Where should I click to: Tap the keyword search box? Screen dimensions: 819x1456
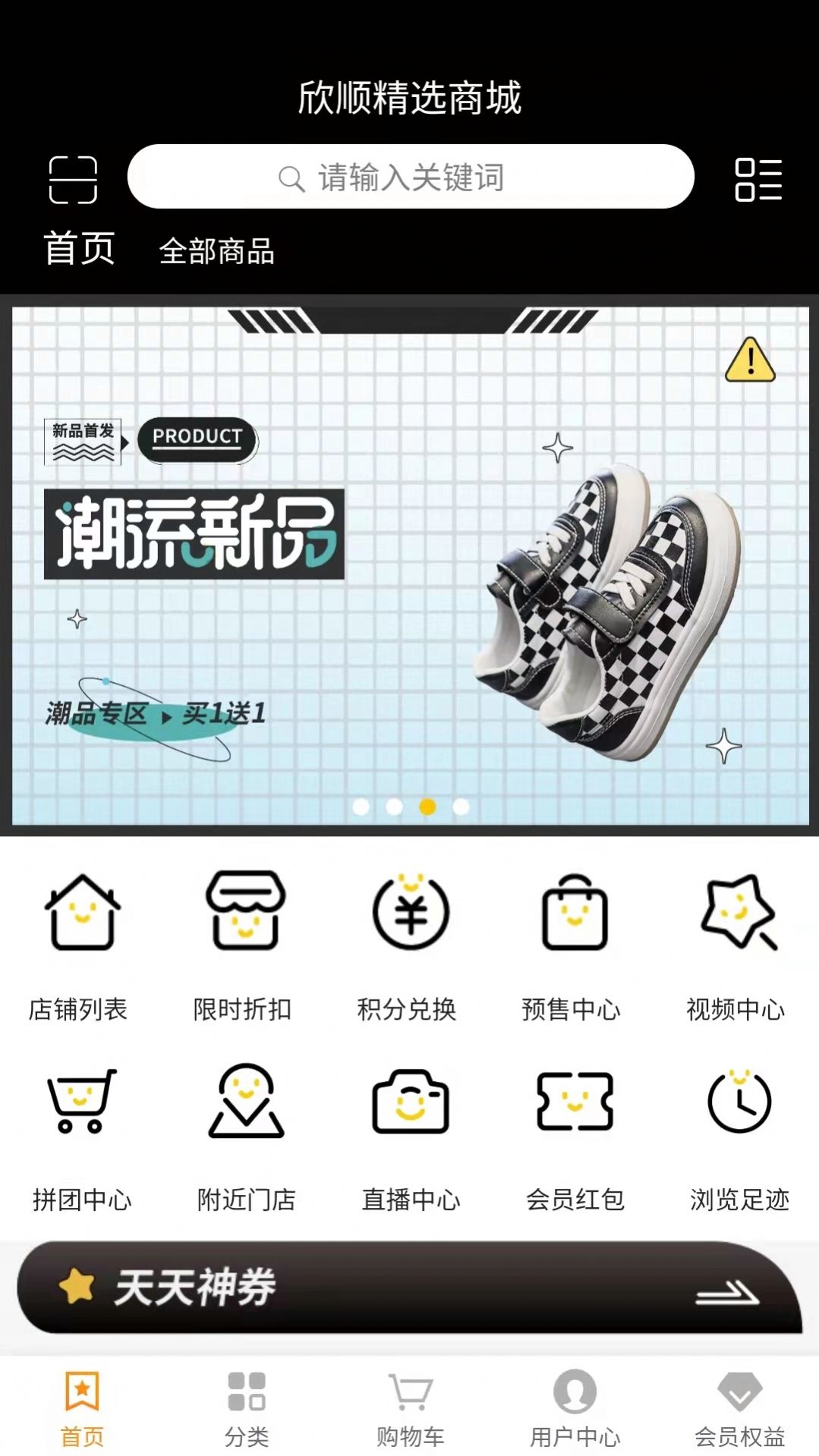pyautogui.click(x=411, y=177)
